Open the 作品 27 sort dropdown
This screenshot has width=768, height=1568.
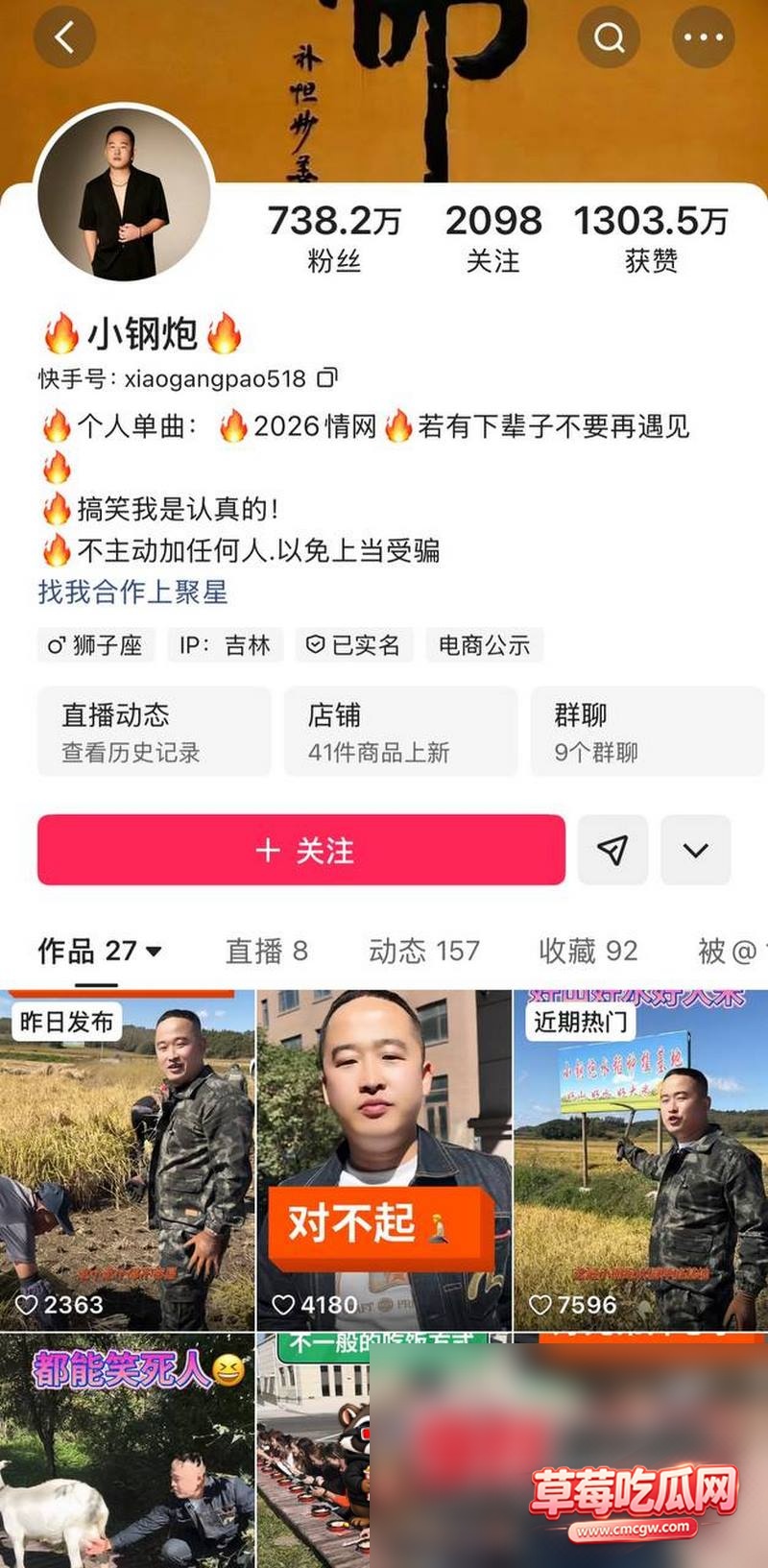click(x=100, y=951)
